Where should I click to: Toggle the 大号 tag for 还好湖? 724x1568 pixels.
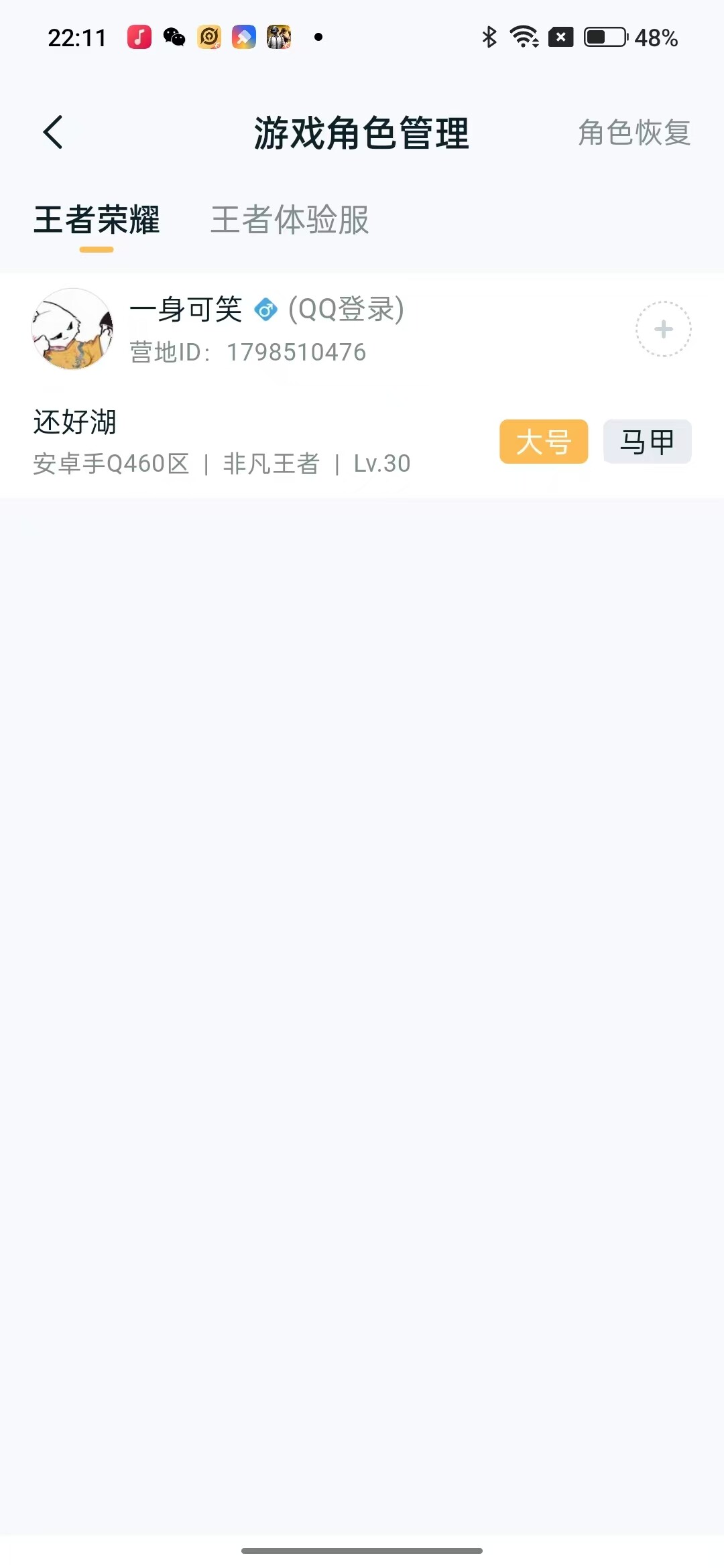click(544, 441)
